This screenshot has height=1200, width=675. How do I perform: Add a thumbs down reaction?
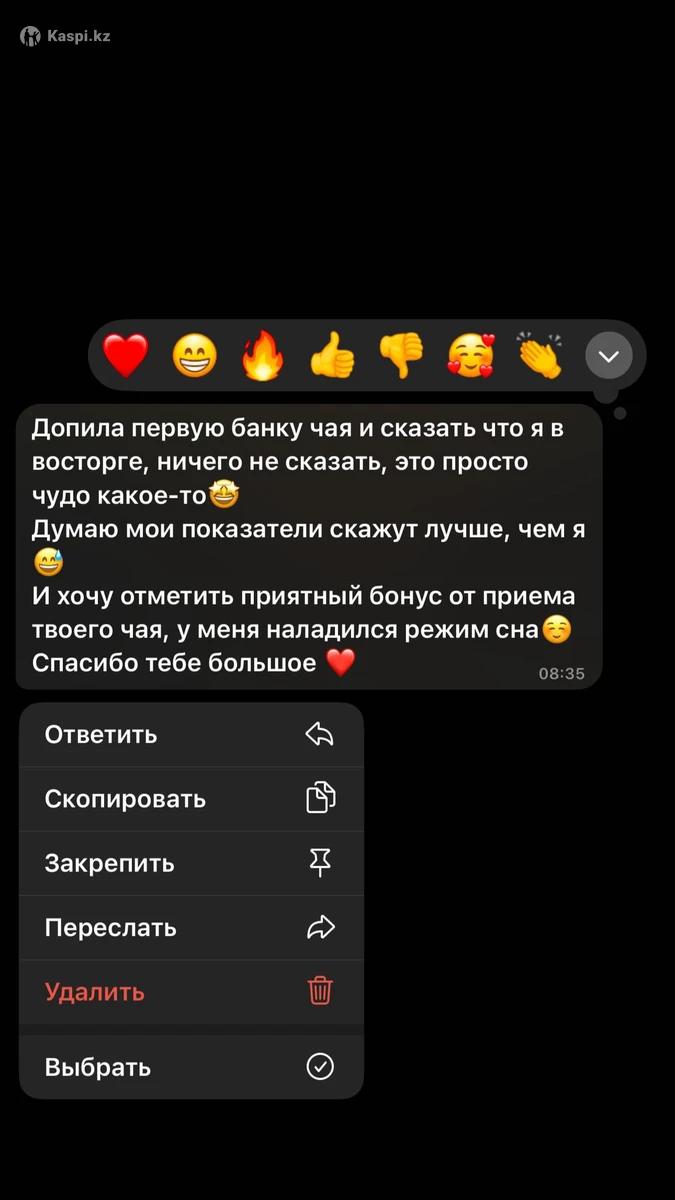click(401, 356)
